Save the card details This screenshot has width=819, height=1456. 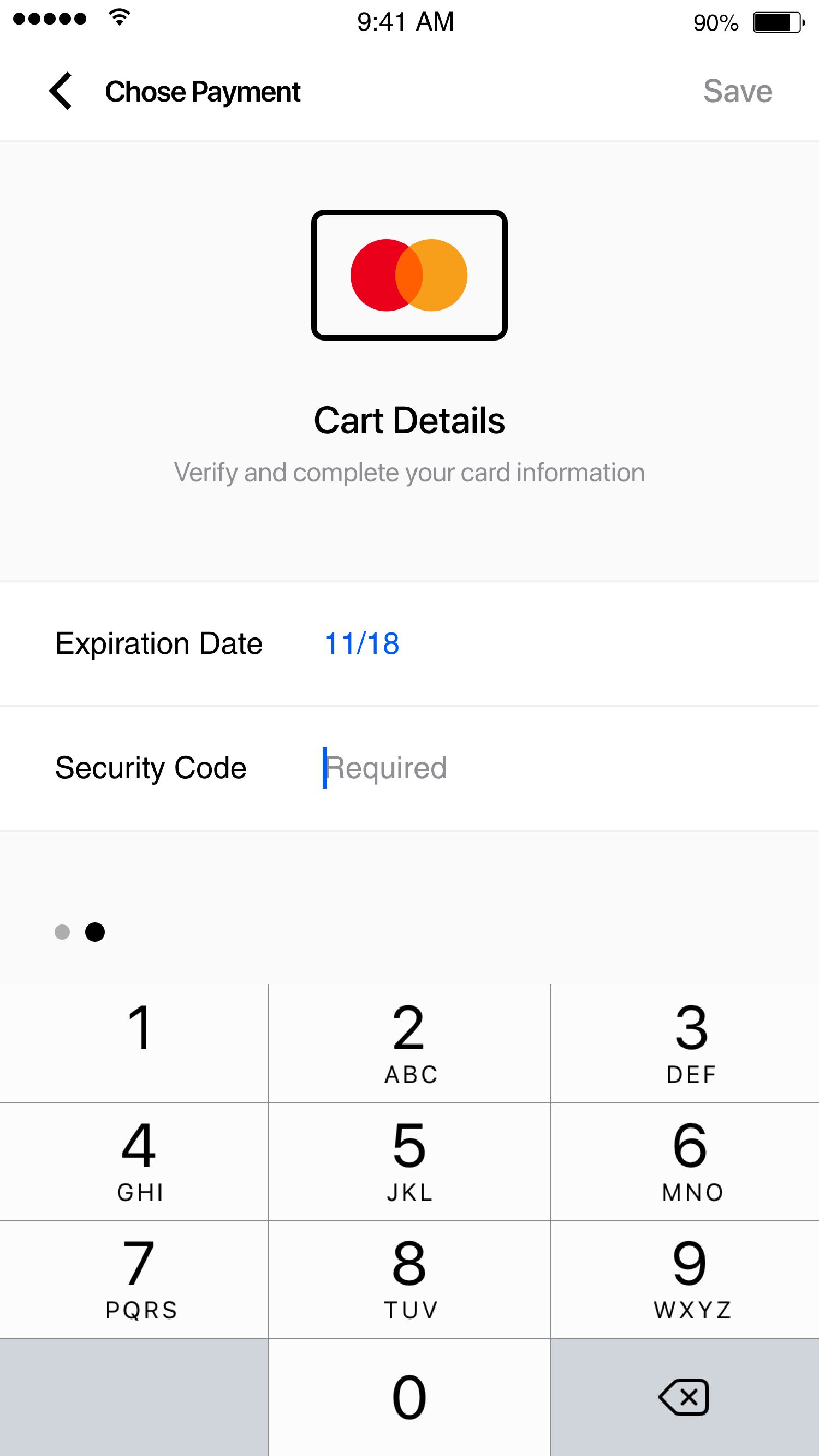(738, 91)
